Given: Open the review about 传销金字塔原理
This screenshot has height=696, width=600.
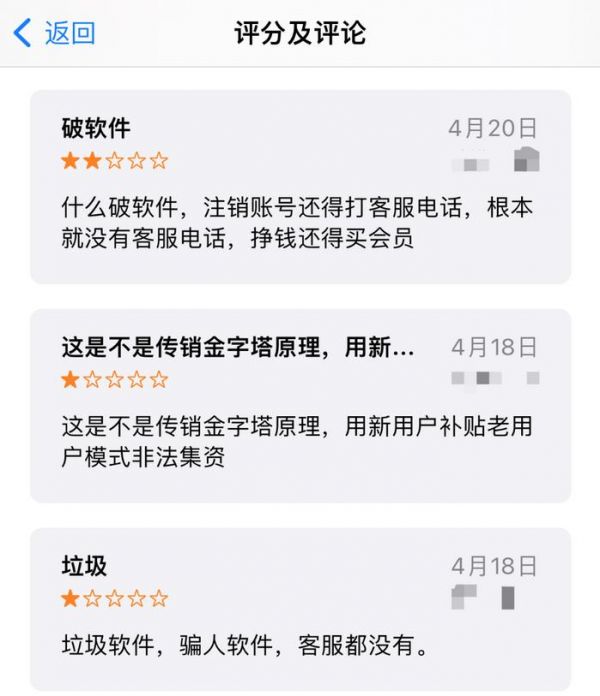Looking at the screenshot, I should (300, 405).
